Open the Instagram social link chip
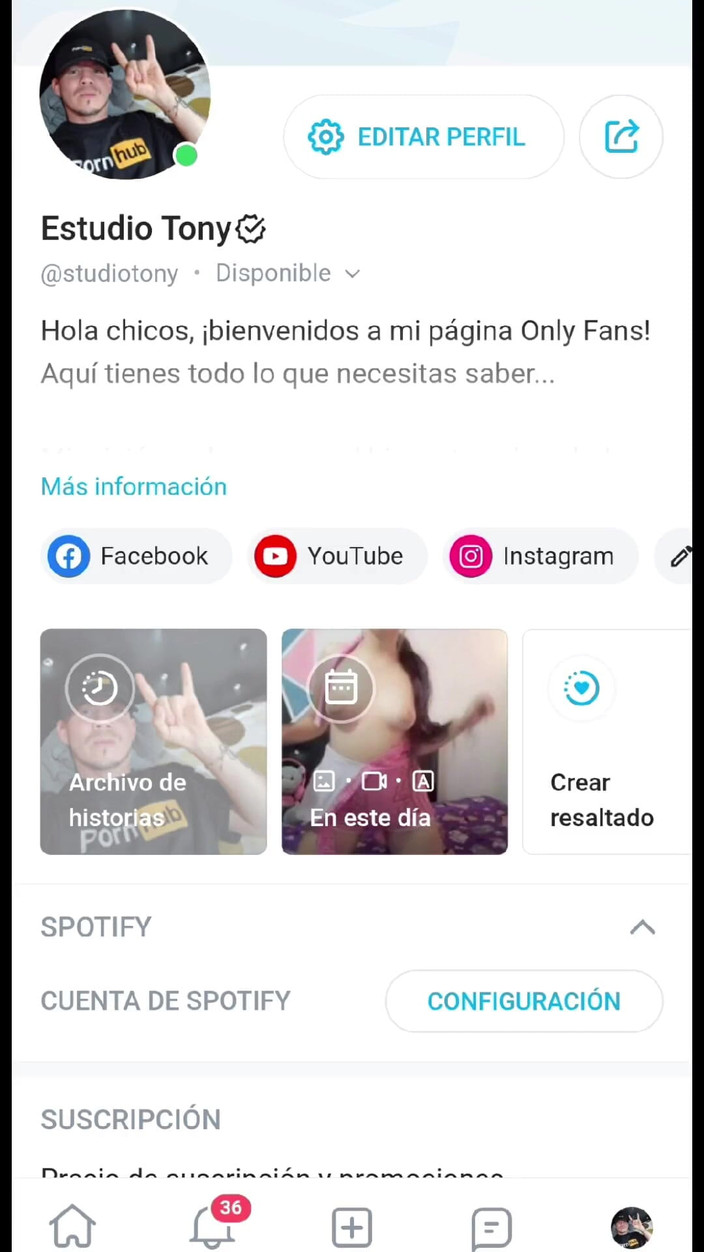The width and height of the screenshot is (704, 1252). tap(539, 556)
